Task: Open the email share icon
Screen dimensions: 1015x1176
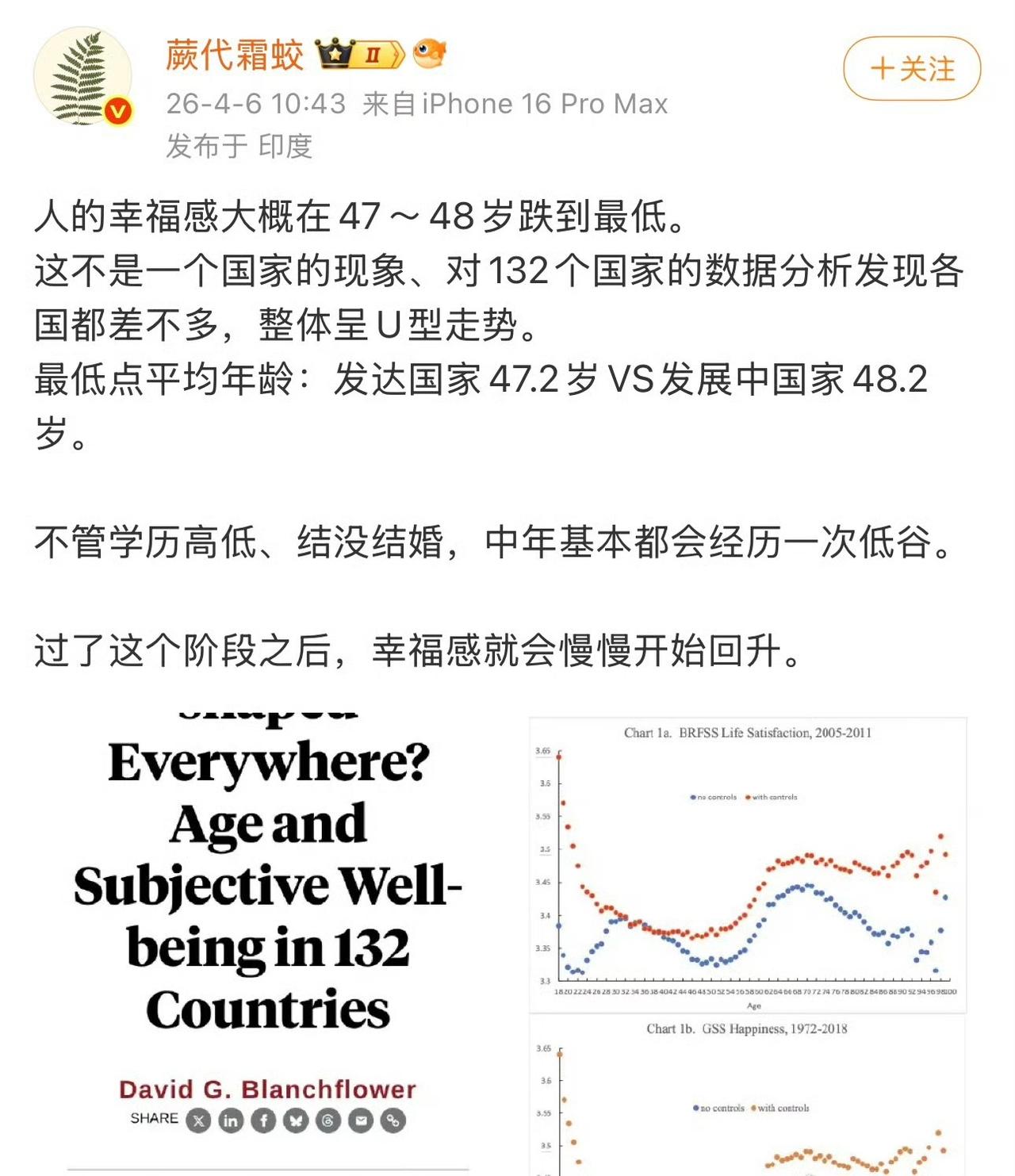Action: pyautogui.click(x=361, y=1120)
